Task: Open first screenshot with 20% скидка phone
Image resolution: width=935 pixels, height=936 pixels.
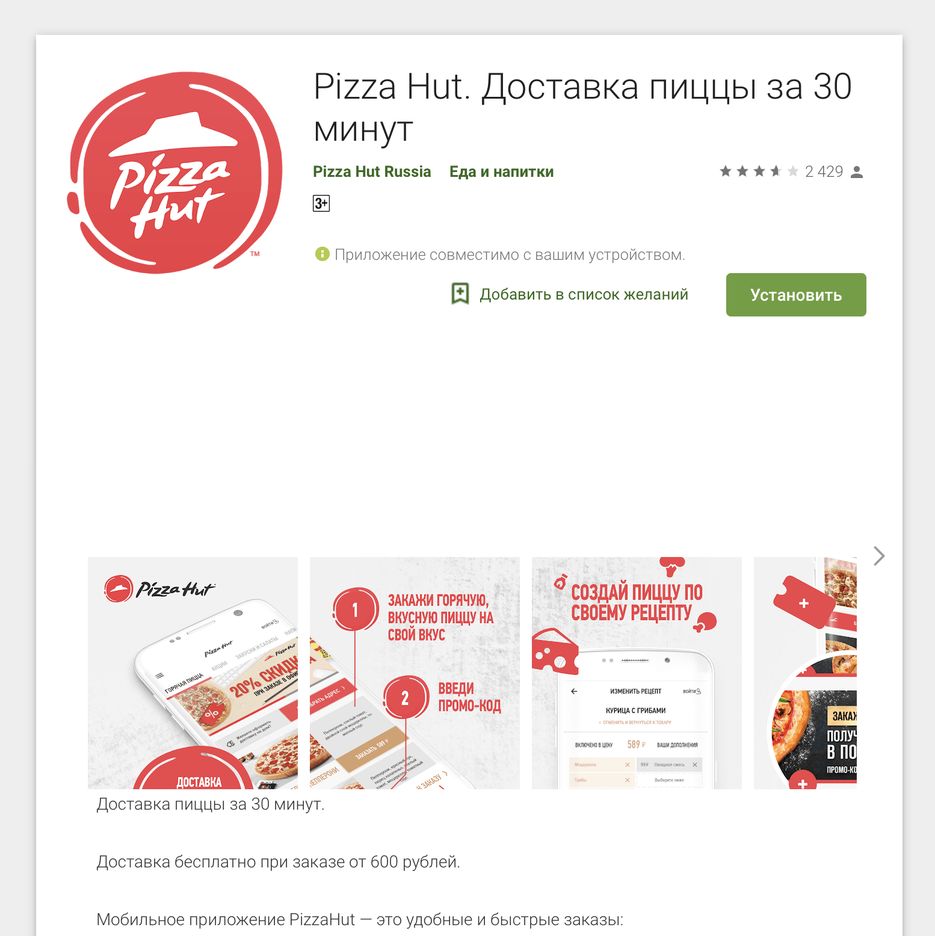Action: 192,673
